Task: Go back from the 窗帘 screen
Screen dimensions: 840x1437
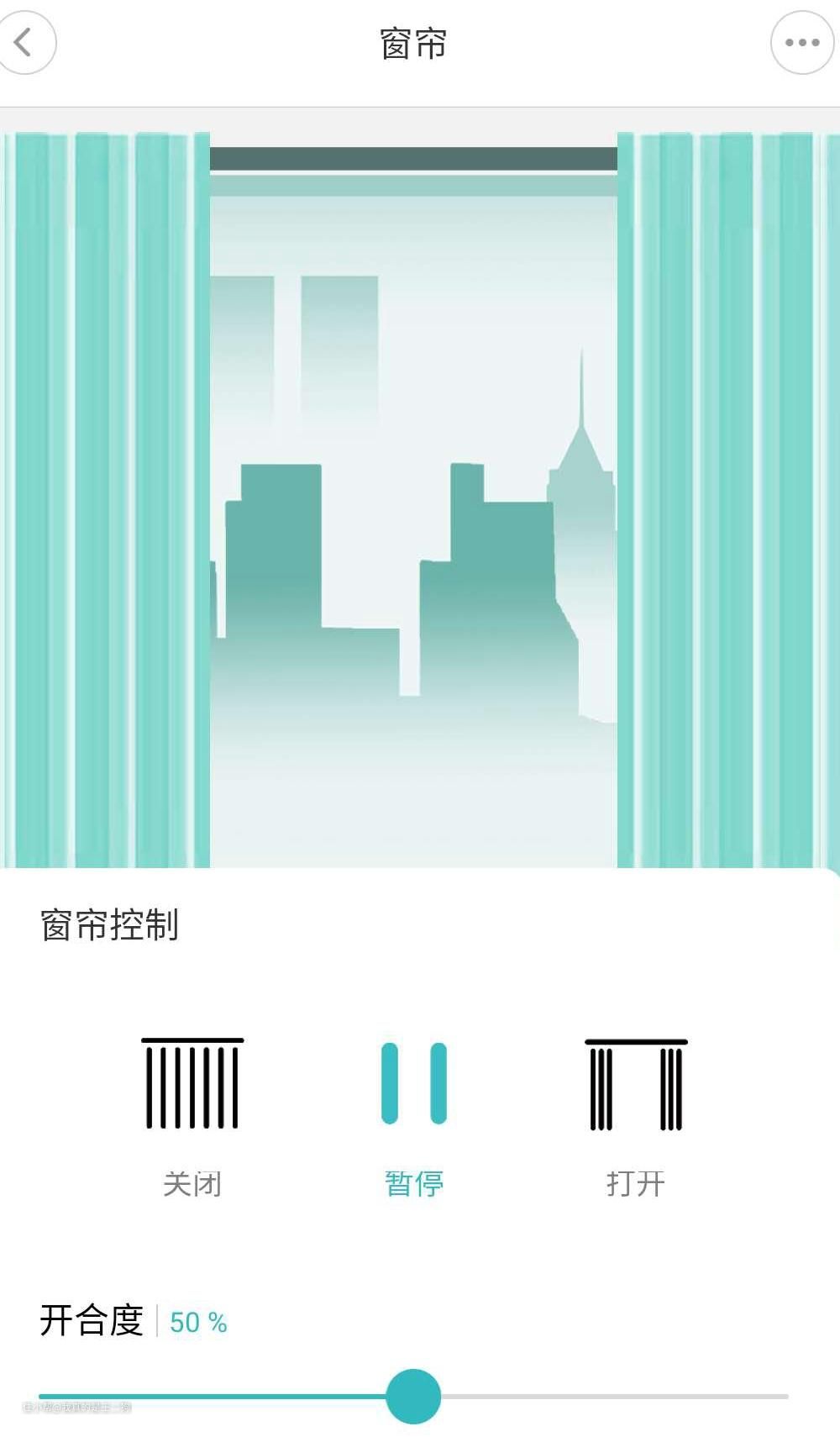Action: (x=25, y=42)
